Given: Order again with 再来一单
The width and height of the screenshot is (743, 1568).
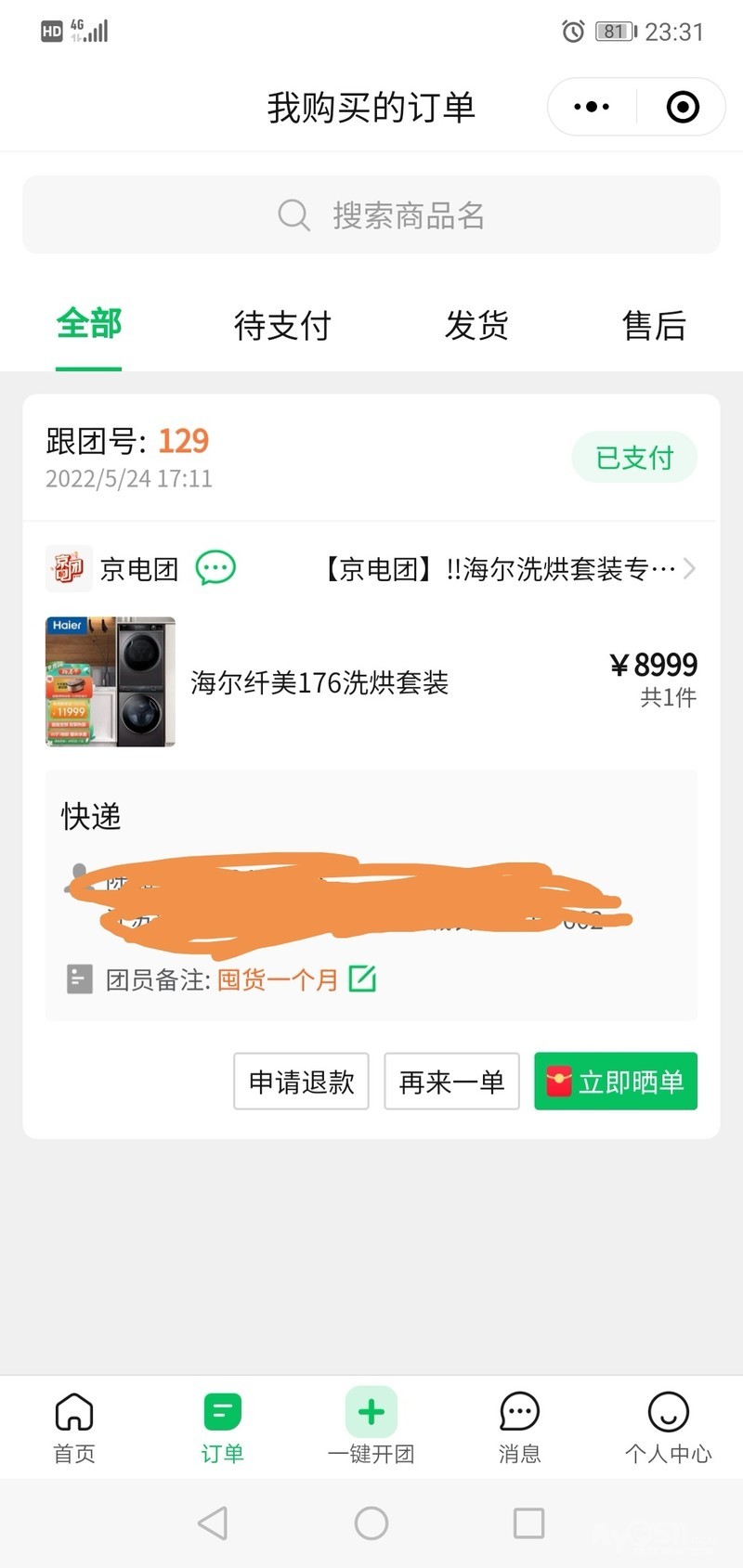Looking at the screenshot, I should pyautogui.click(x=451, y=1082).
